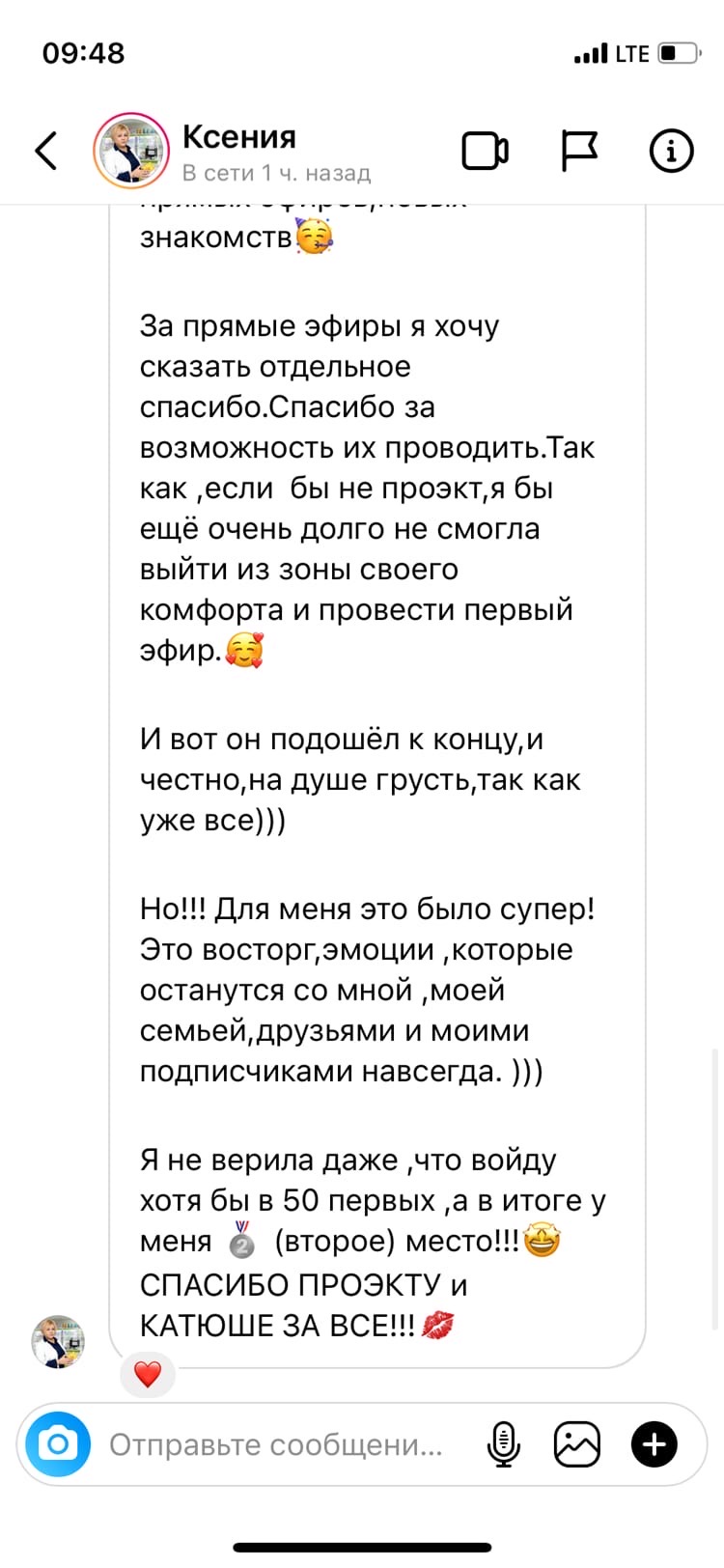Open the camera to send a photo
The height and width of the screenshot is (1568, 724).
[x=58, y=1444]
